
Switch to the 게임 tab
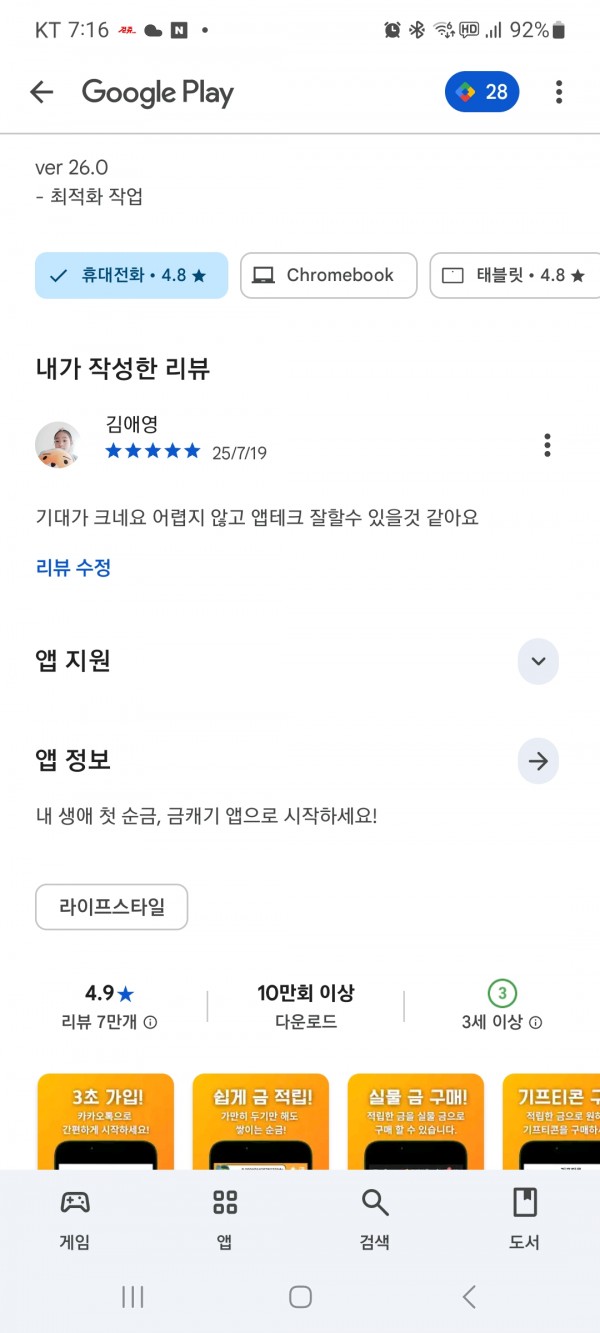(75, 1219)
